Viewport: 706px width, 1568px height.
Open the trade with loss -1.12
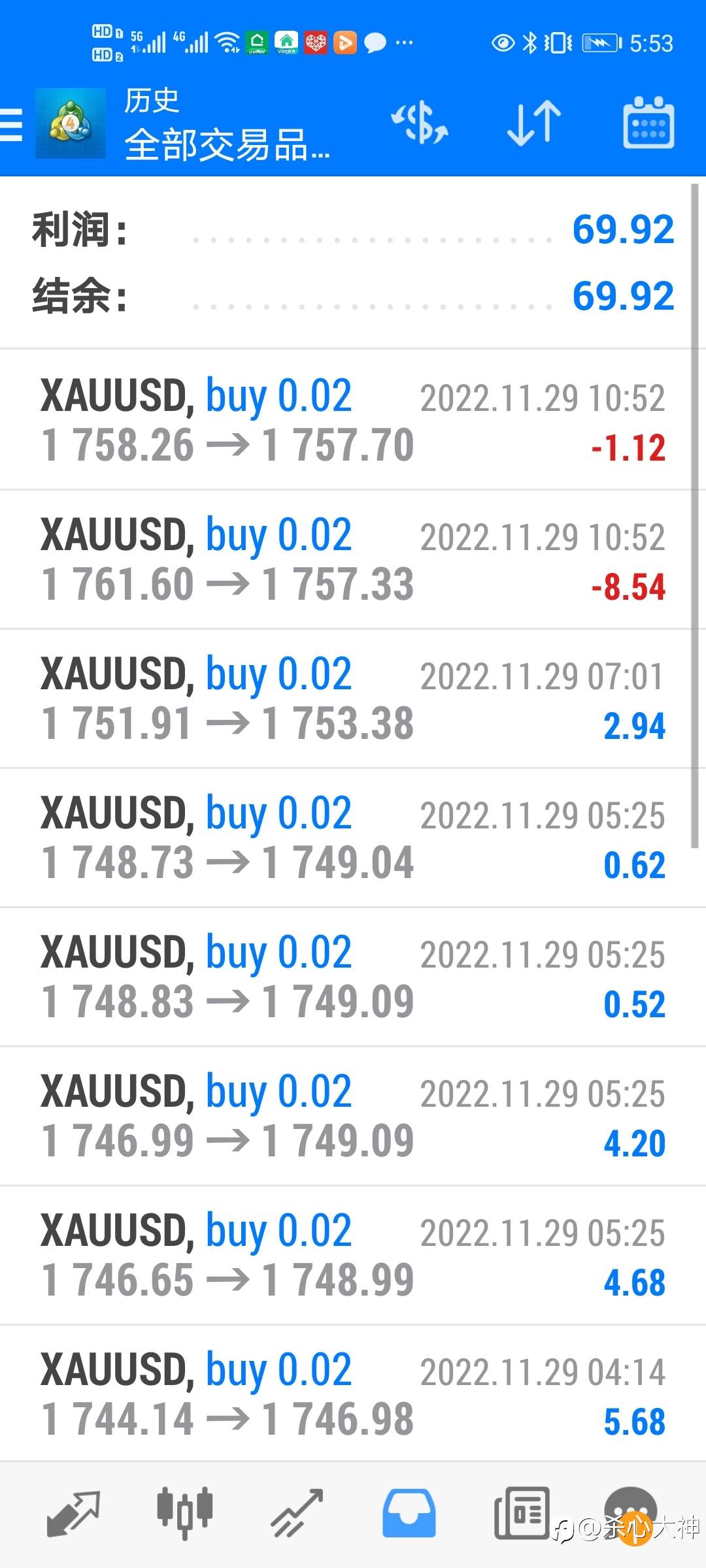(x=353, y=420)
